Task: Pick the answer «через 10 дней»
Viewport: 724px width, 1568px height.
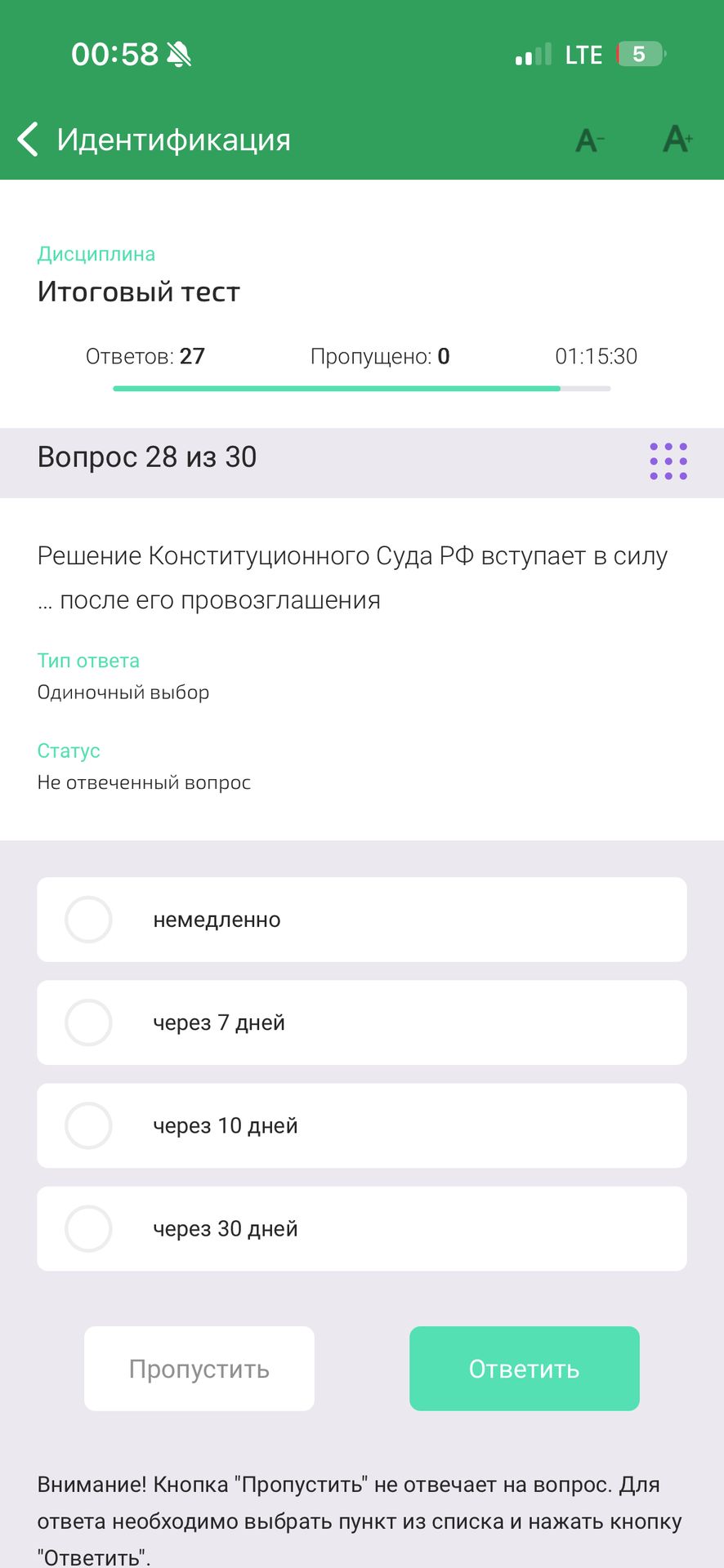Action: coord(362,1125)
